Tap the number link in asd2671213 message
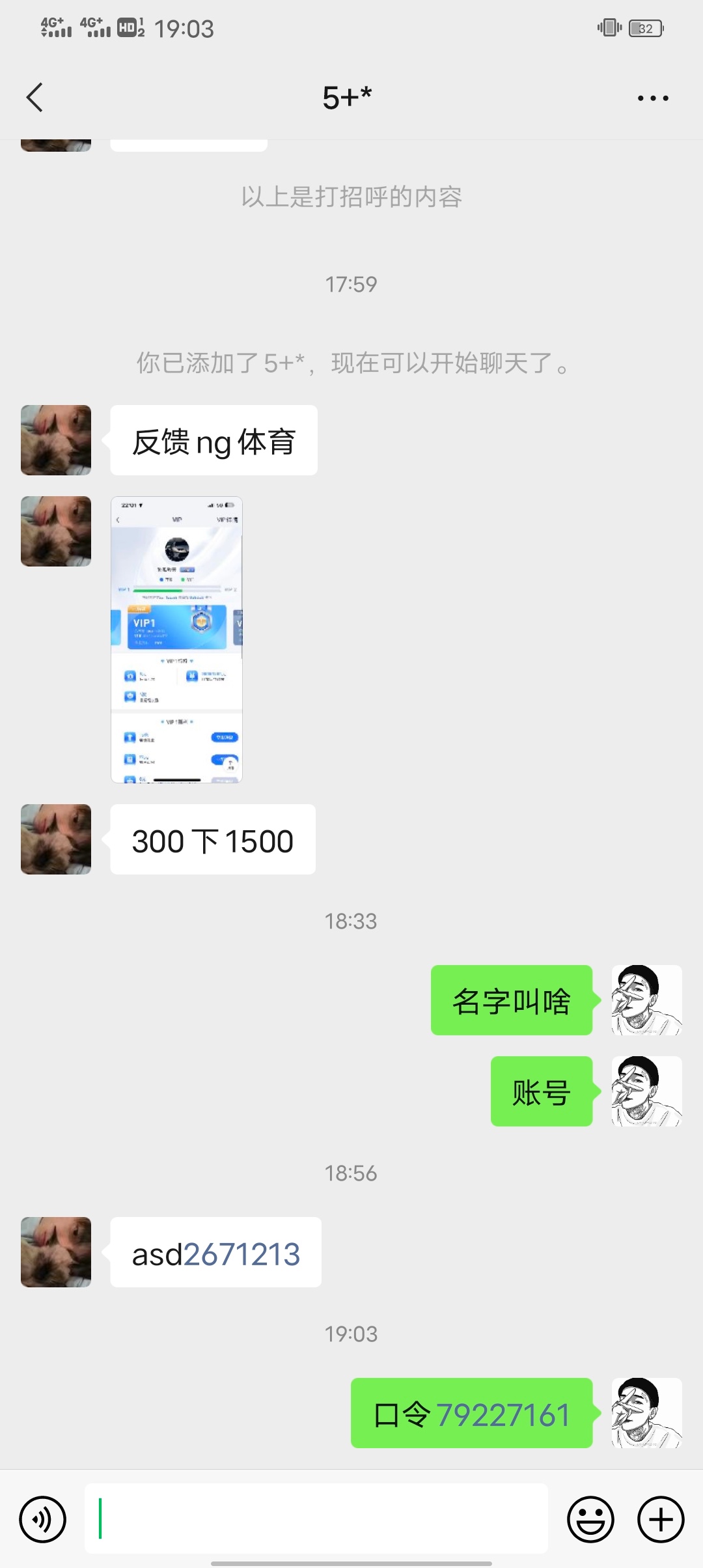This screenshot has width=703, height=1568. coord(242,1254)
